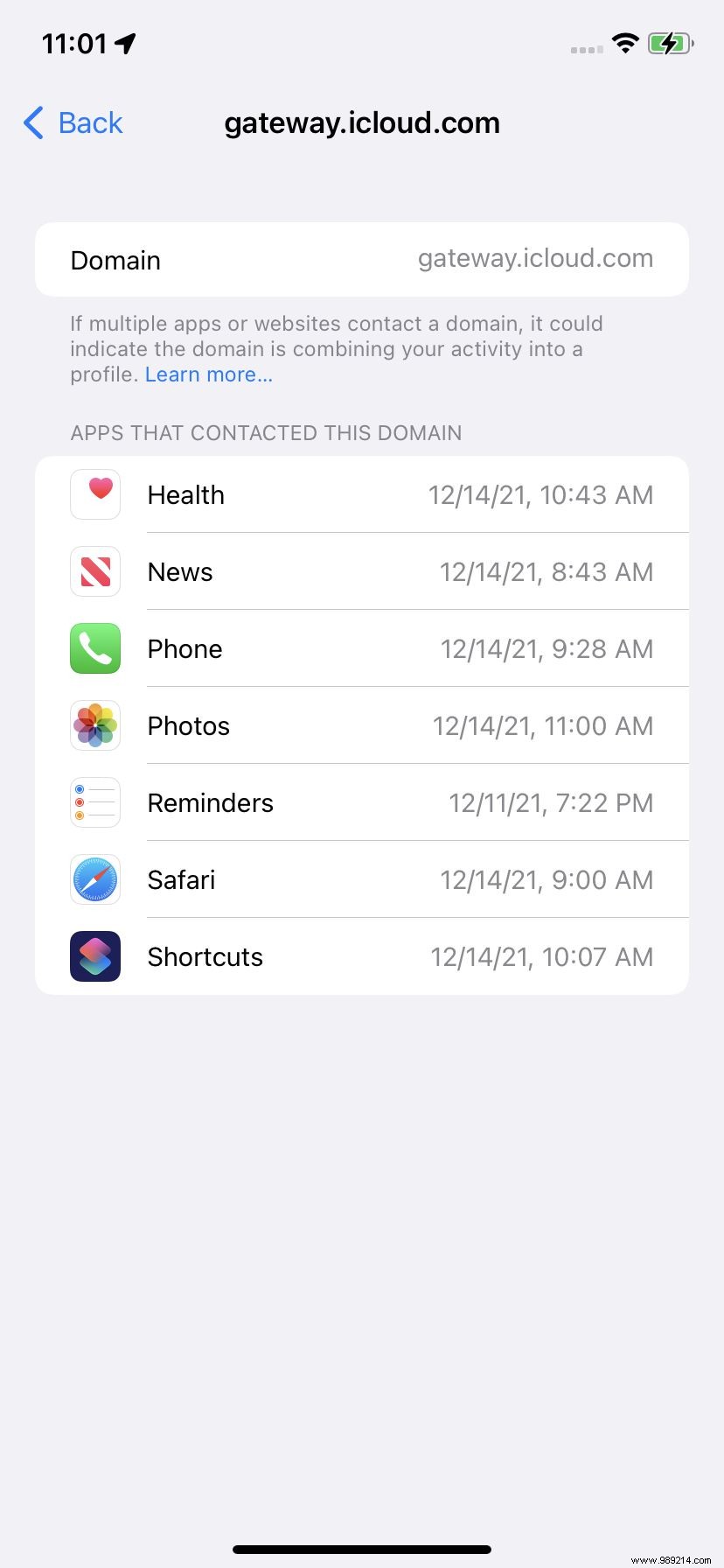The width and height of the screenshot is (724, 1568).
Task: Select the Apple News icon
Action: coord(94,570)
